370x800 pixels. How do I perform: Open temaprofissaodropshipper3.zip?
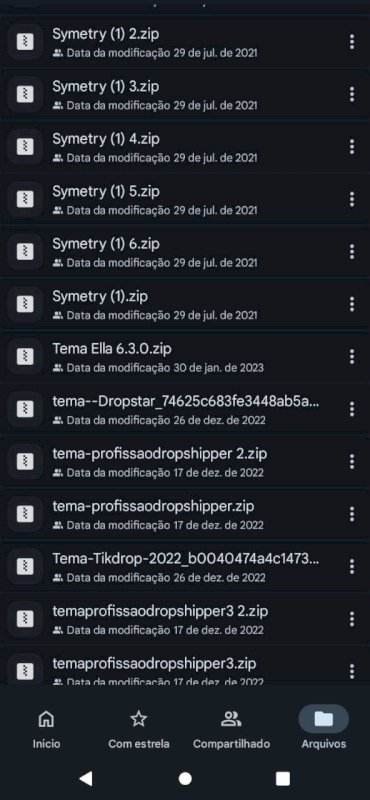coord(185,666)
